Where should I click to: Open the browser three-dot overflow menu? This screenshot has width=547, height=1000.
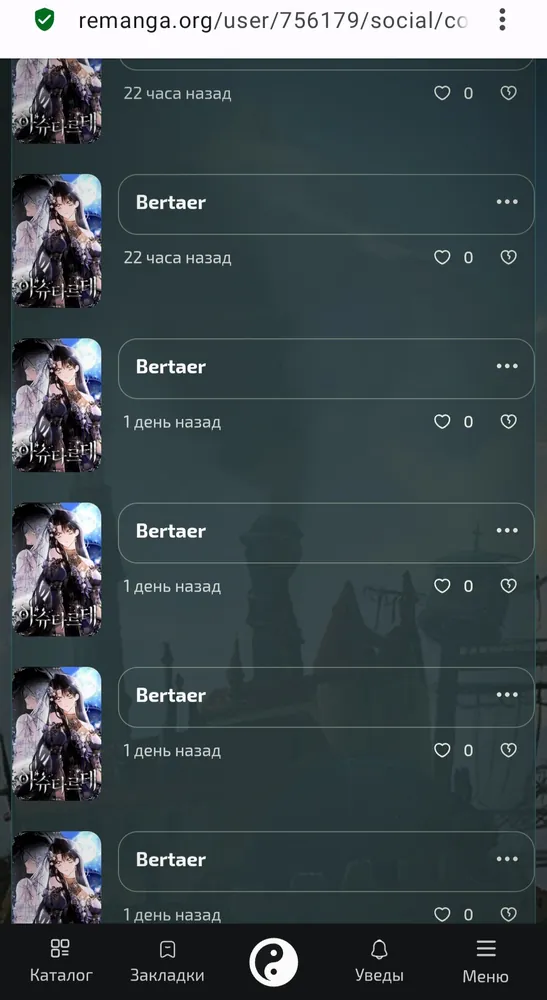tap(502, 20)
